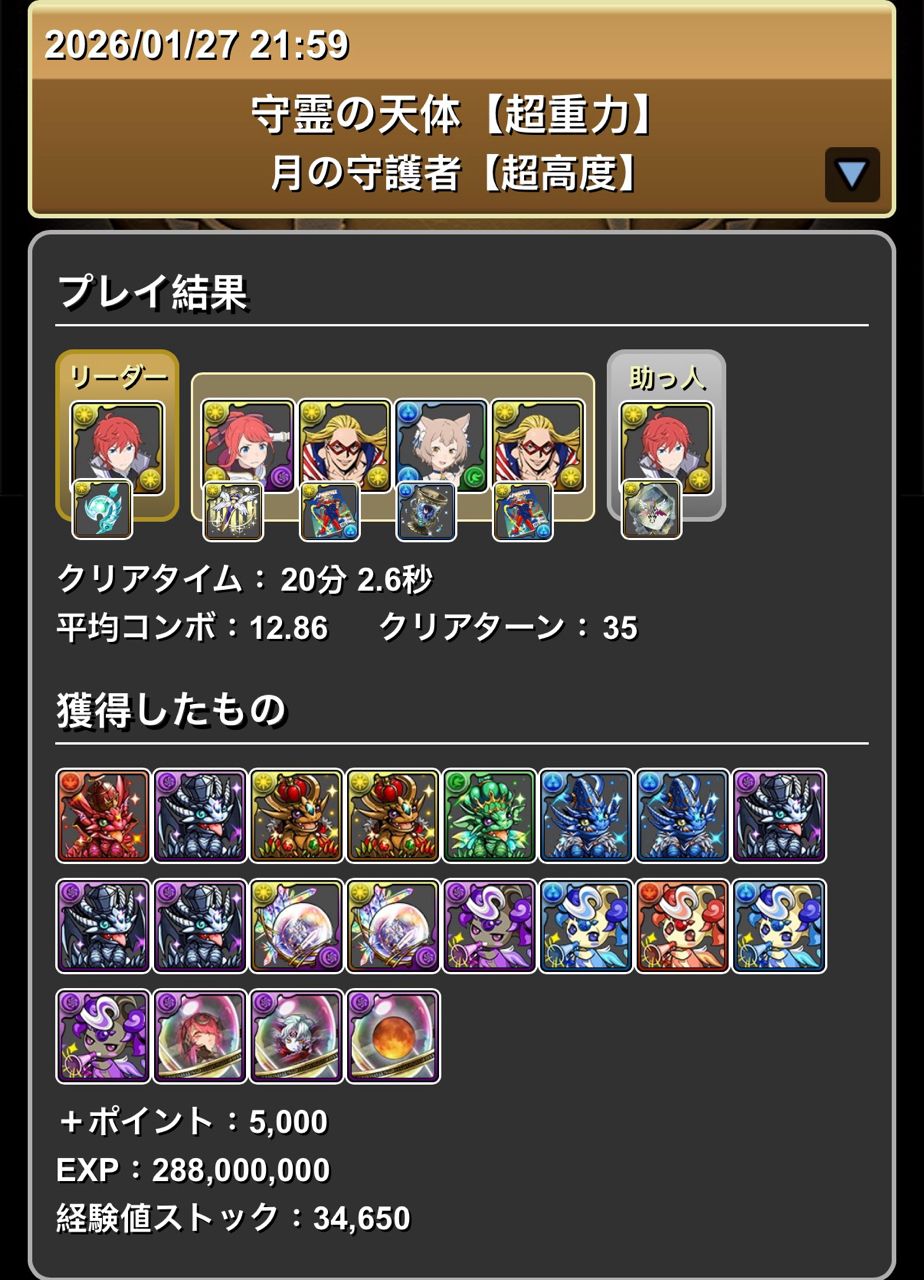Image resolution: width=924 pixels, height=1280 pixels.
Task: Expand the dungeon header dropdown arrow
Action: pos(851,175)
